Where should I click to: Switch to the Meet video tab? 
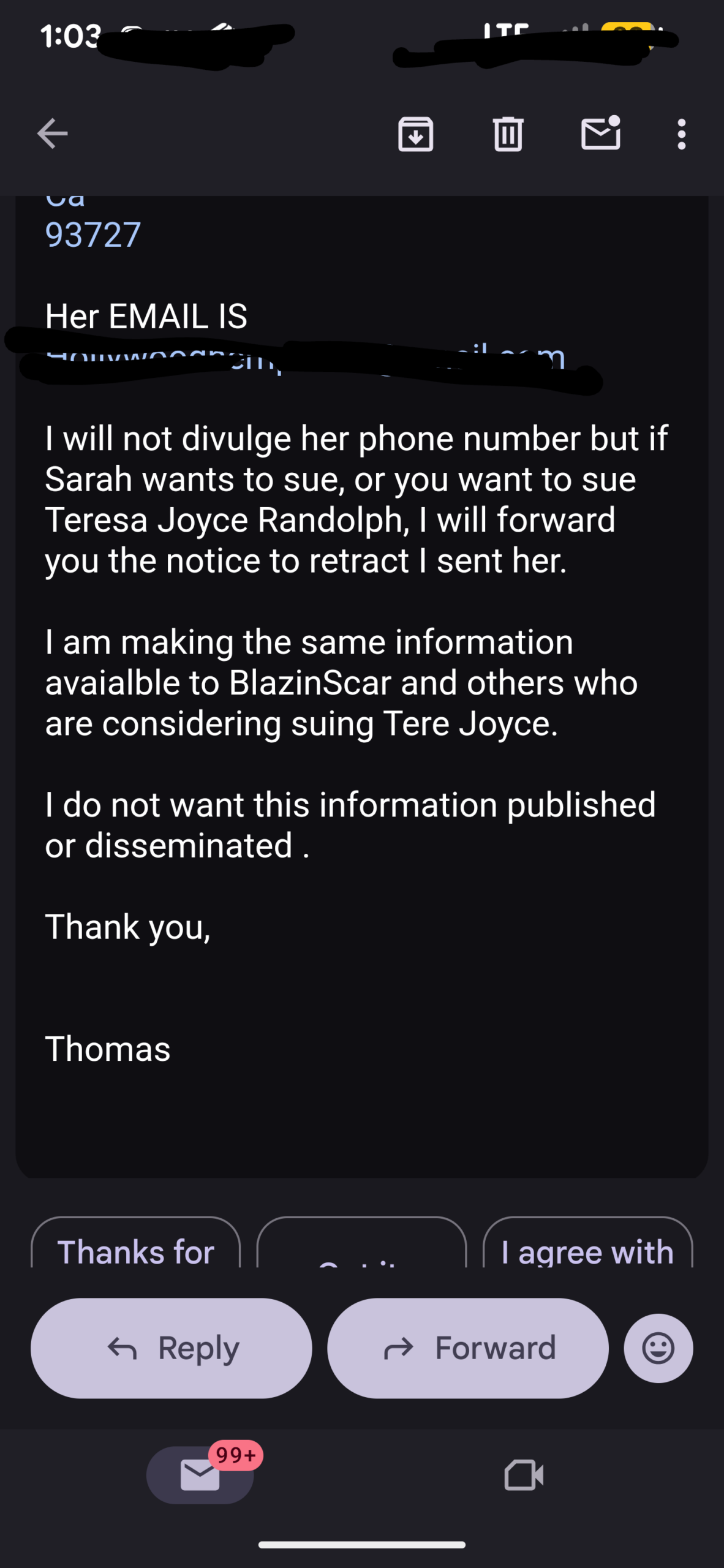pos(524,1474)
